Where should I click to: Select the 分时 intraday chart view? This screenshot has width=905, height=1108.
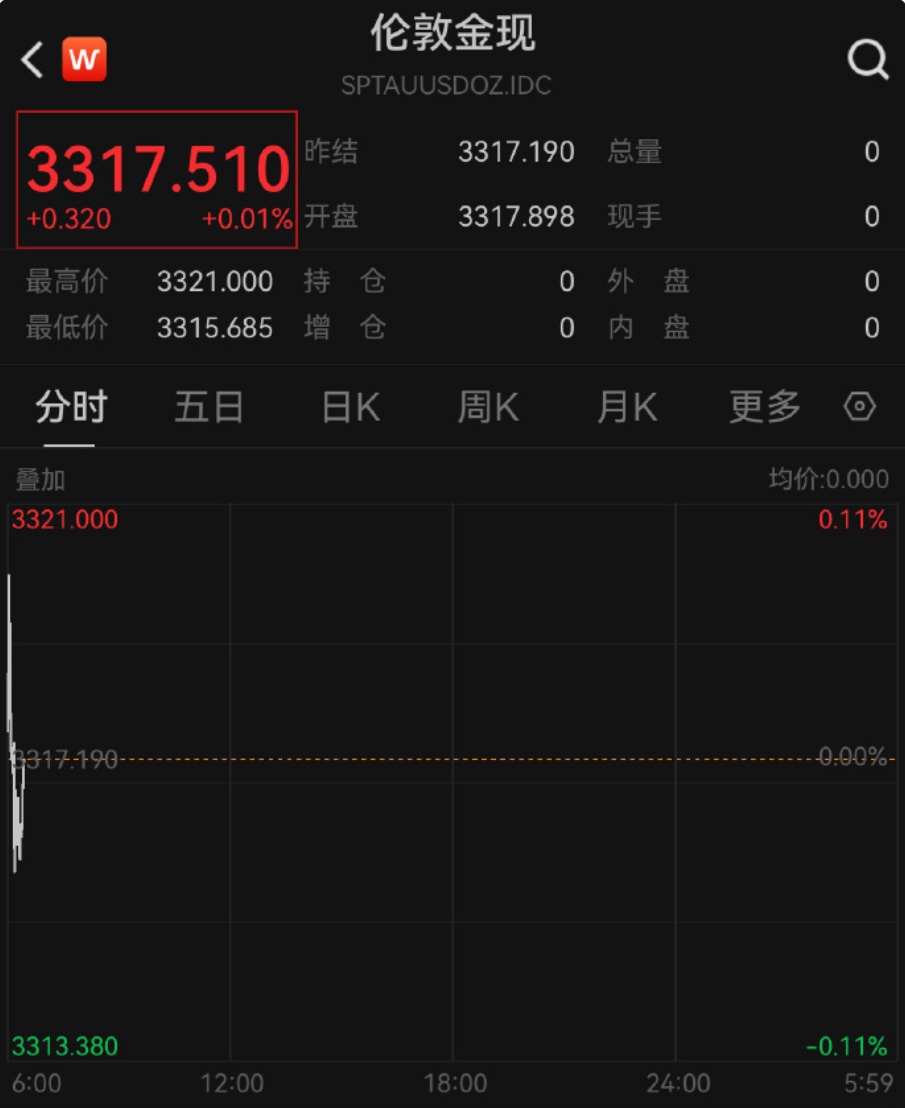point(68,405)
